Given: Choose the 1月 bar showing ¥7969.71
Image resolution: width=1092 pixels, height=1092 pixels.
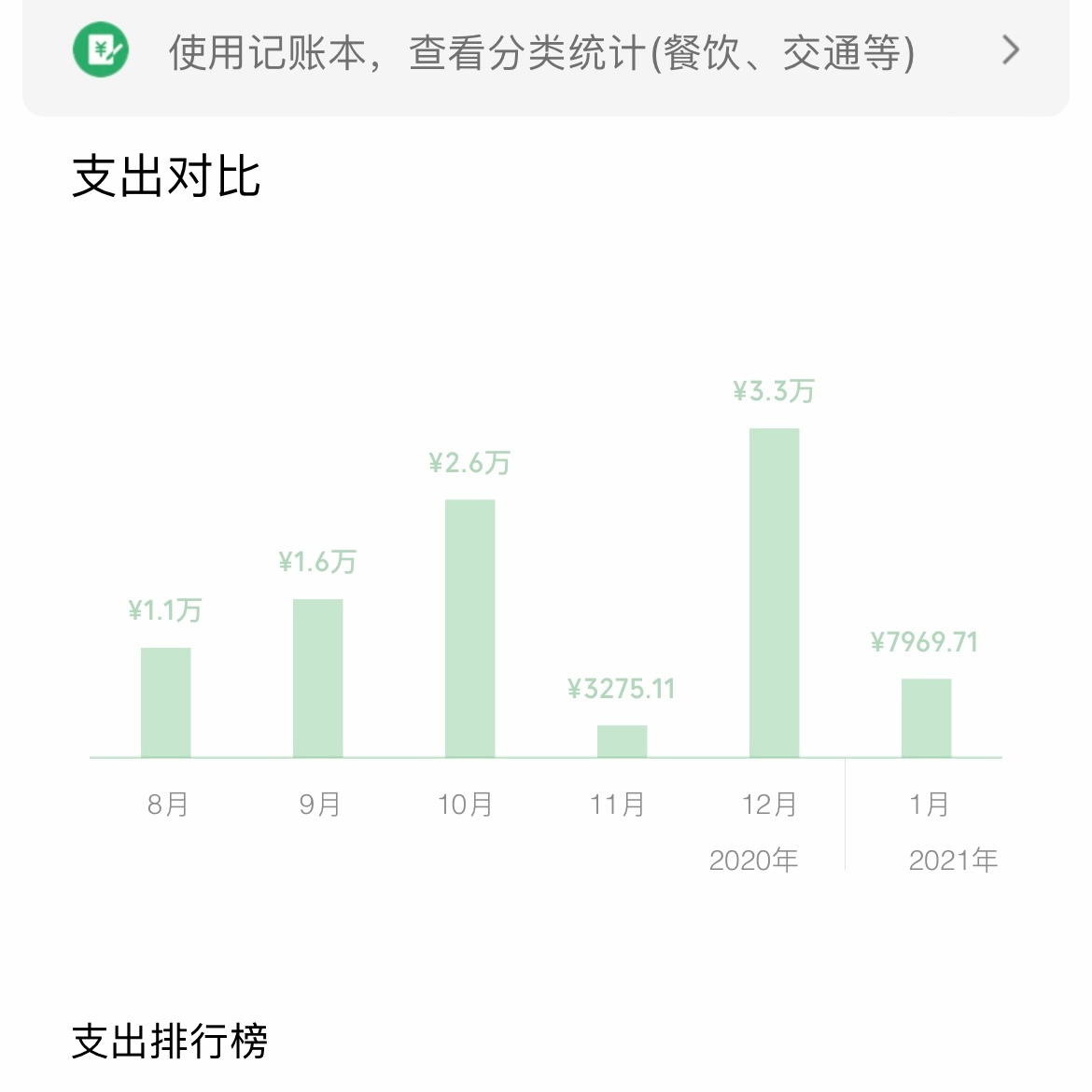Looking at the screenshot, I should [927, 718].
